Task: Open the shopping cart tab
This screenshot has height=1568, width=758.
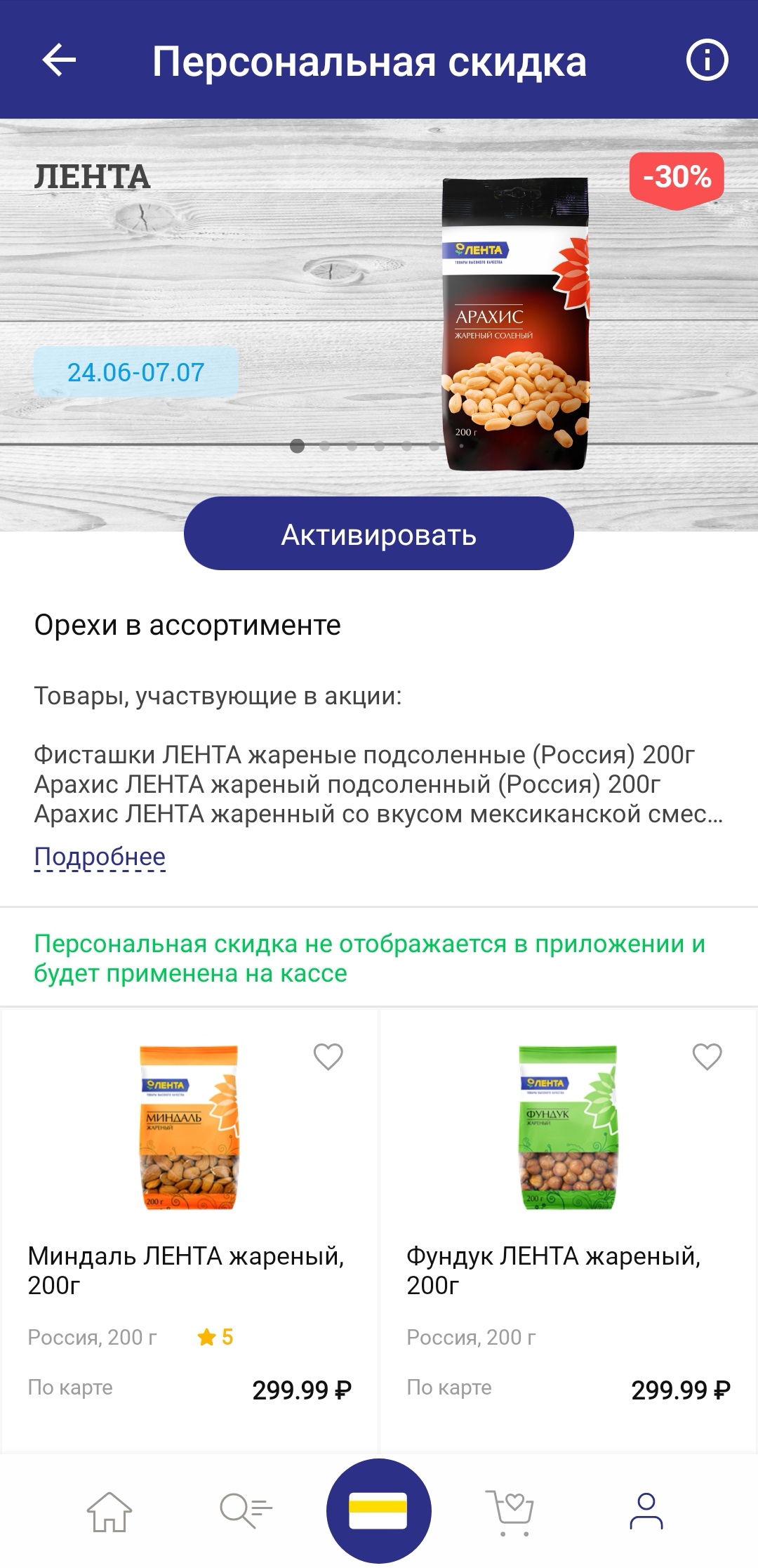Action: pyautogui.click(x=510, y=1510)
